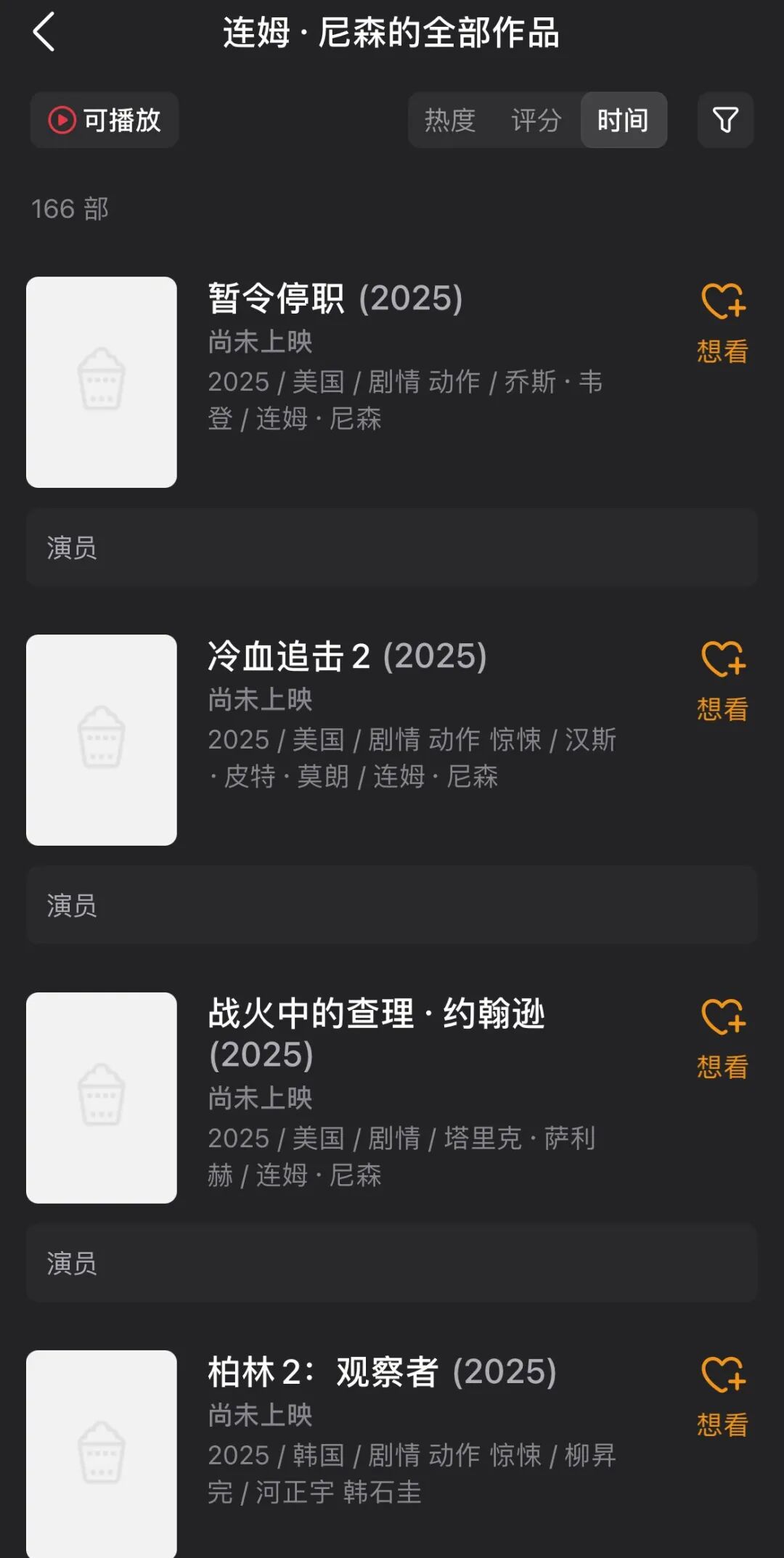The height and width of the screenshot is (1558, 784).
Task: Mark 战火中的查理·约翰逊 as 想看
Action: tap(723, 1039)
